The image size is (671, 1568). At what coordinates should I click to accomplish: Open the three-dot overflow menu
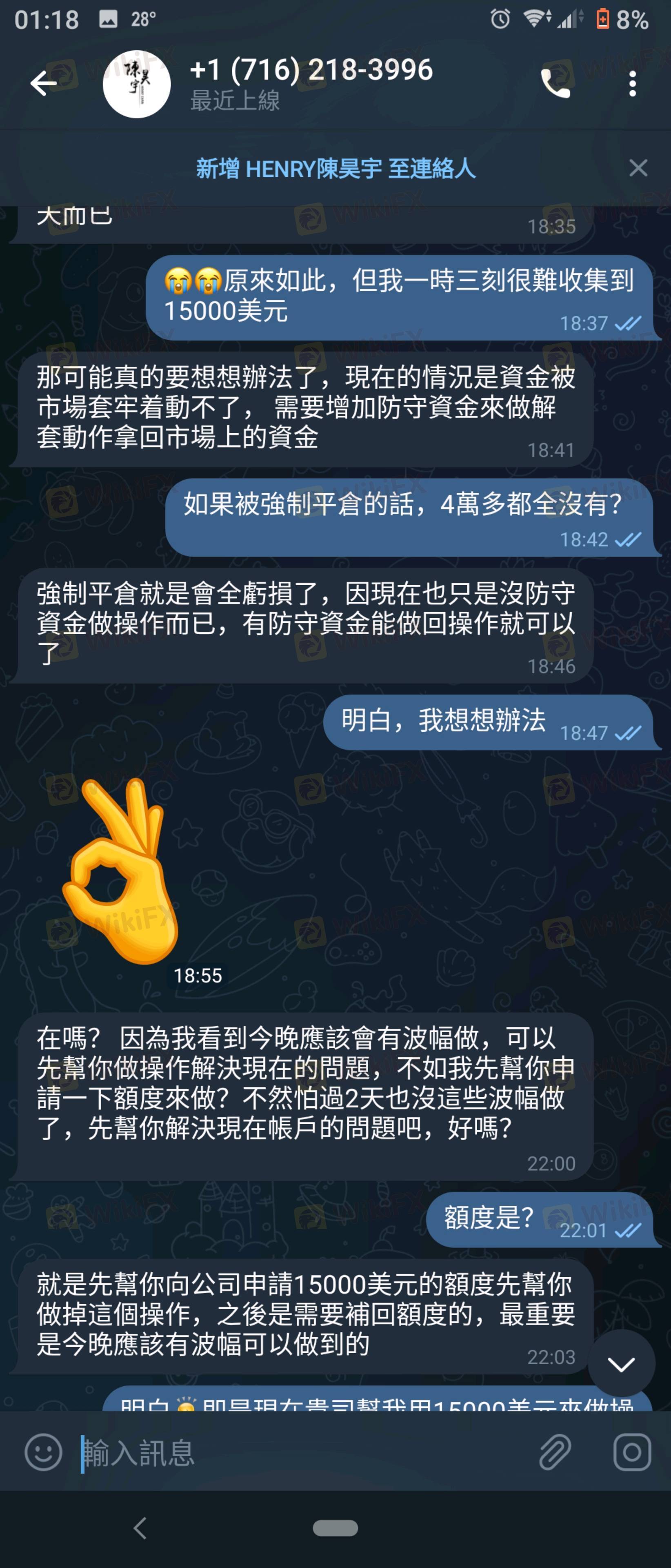point(633,83)
